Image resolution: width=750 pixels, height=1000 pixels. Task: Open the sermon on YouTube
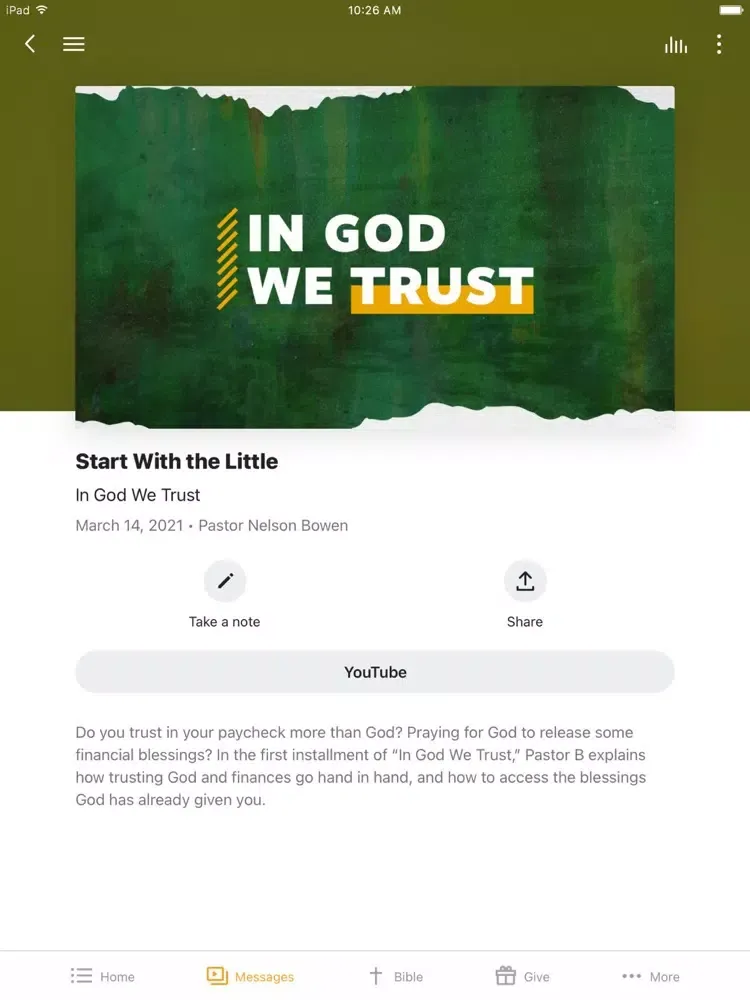375,672
